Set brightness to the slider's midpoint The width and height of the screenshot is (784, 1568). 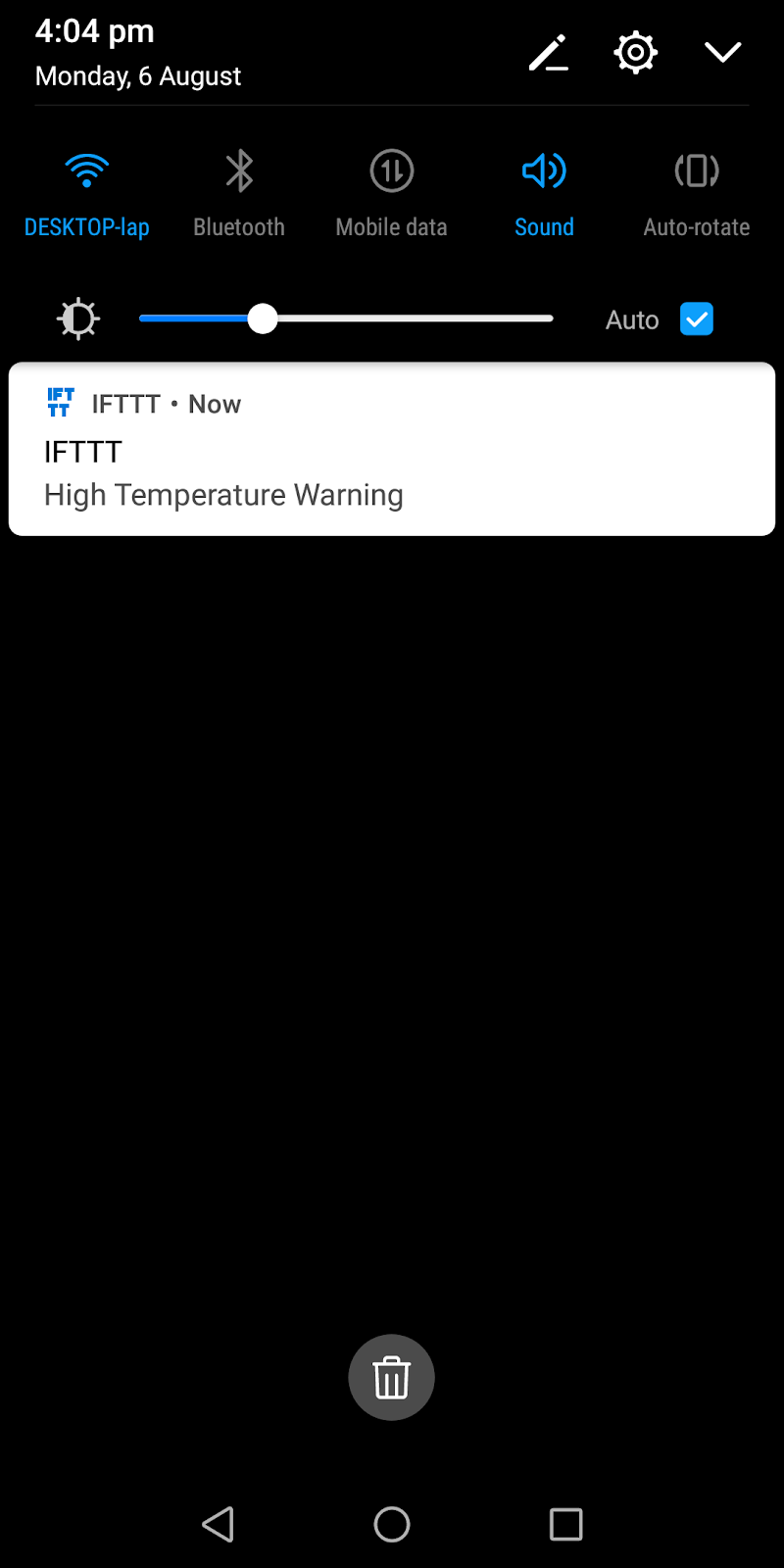click(347, 318)
